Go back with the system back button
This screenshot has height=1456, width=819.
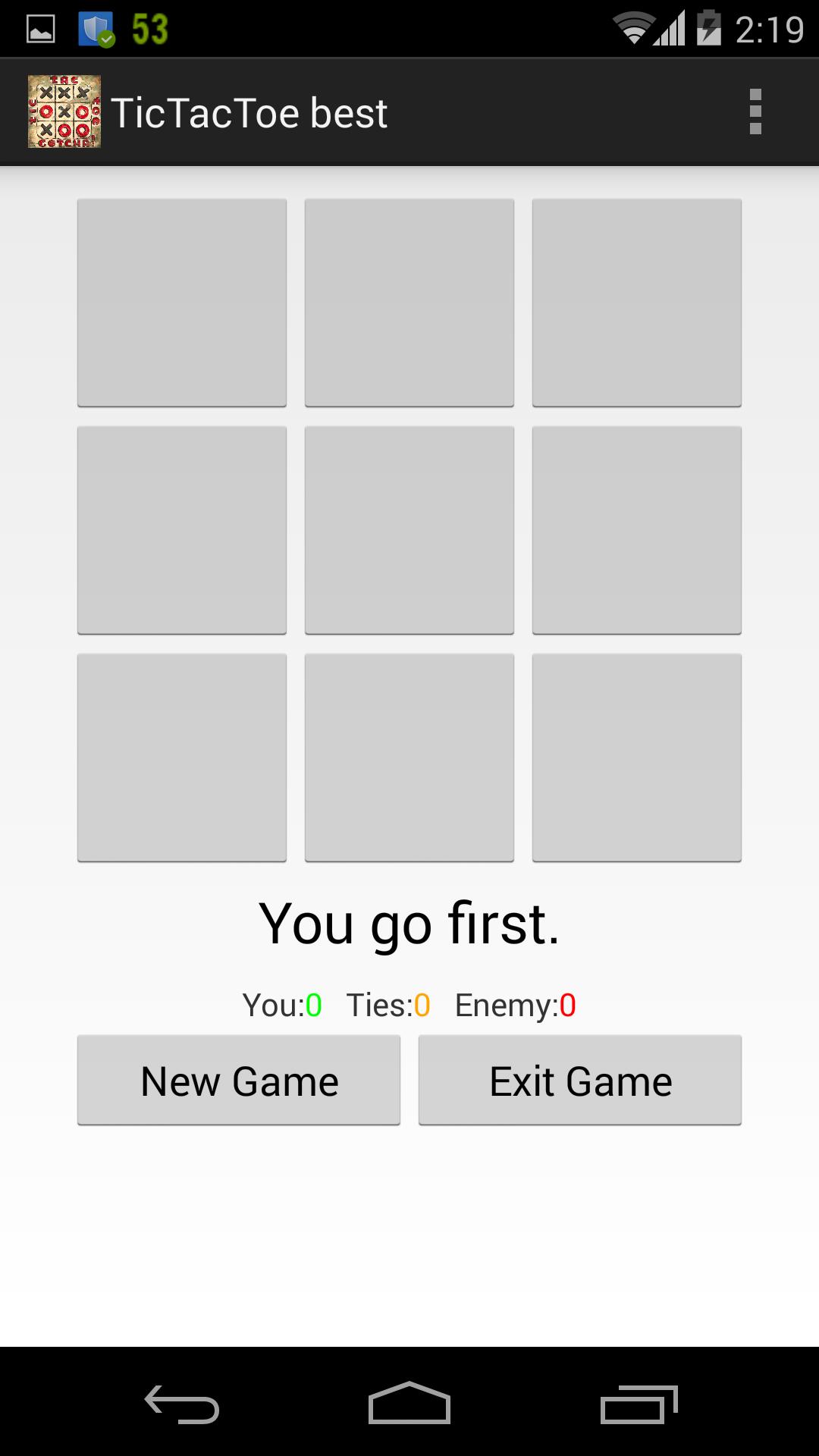182,1404
